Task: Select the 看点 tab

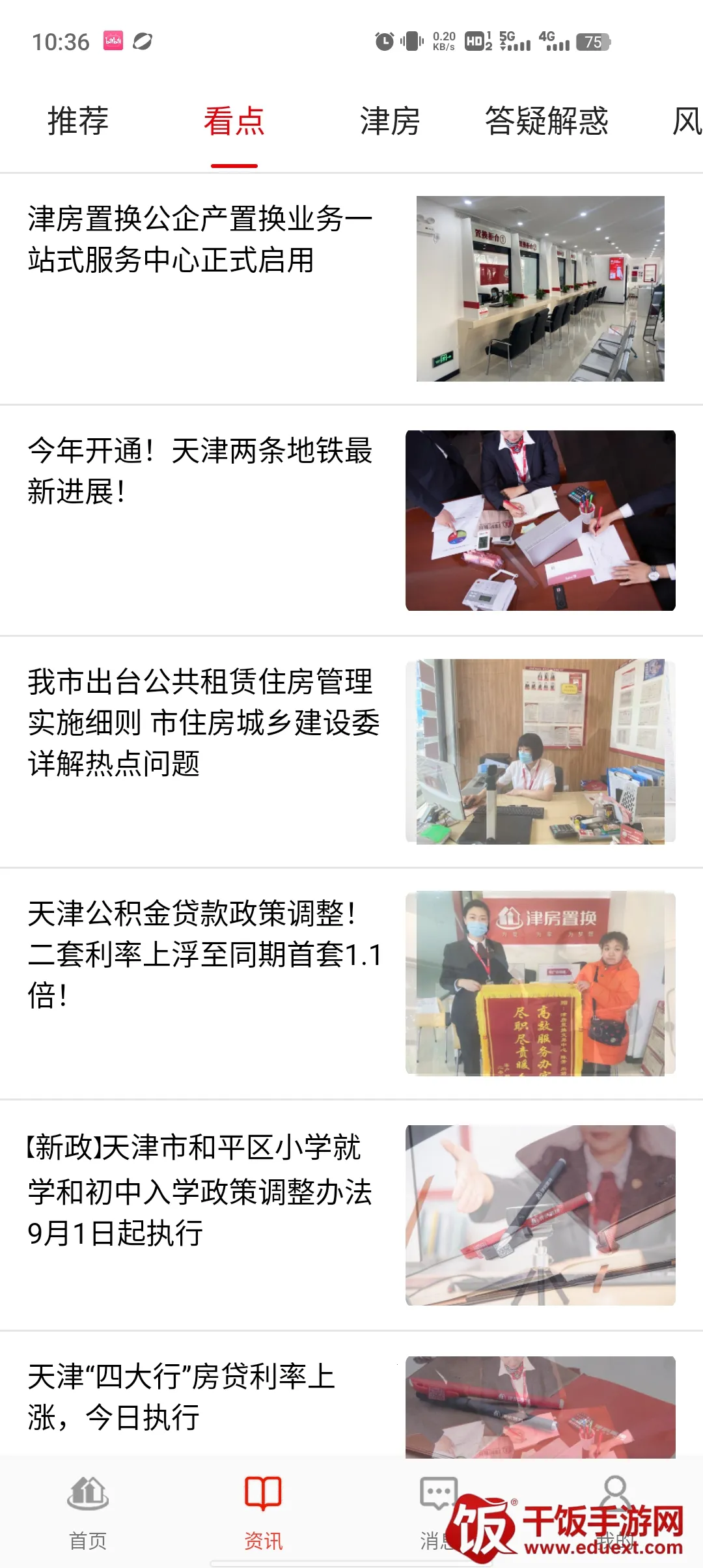Action: [x=234, y=121]
